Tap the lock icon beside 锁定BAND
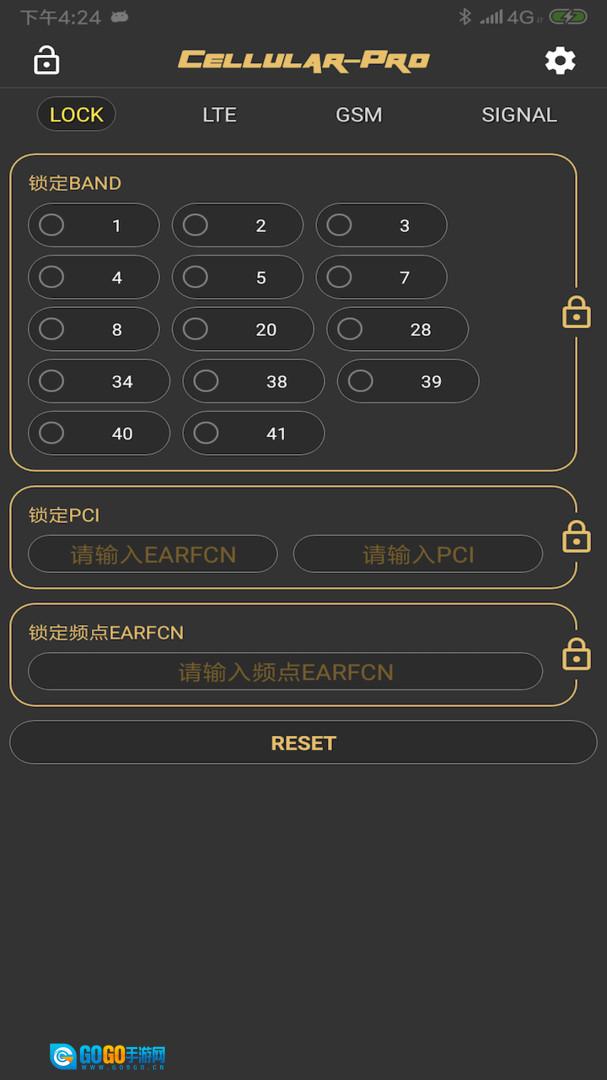Image resolution: width=607 pixels, height=1080 pixels. click(x=576, y=313)
